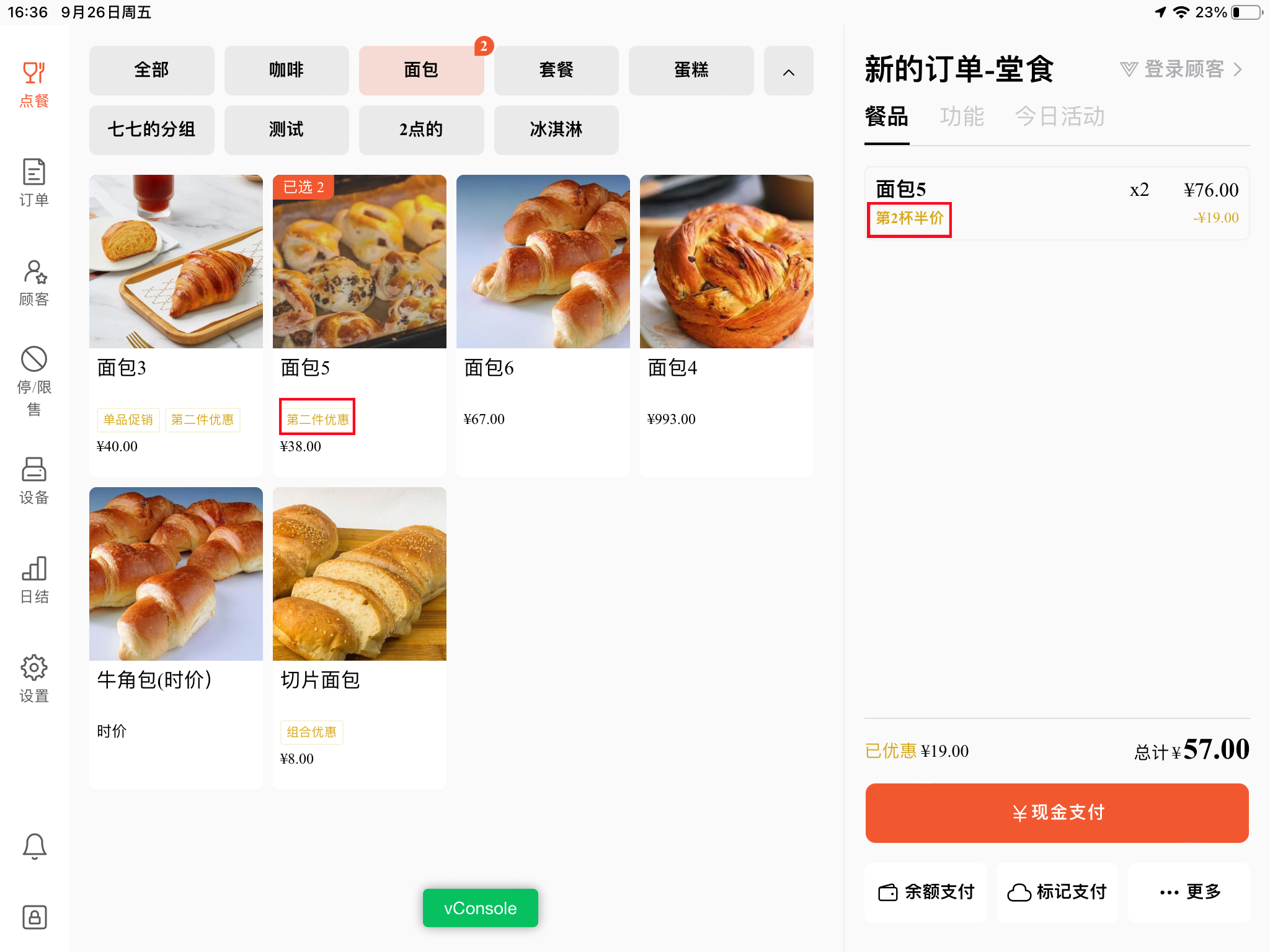This screenshot has height=952, width=1270.
Task: Collapse the category list chevron
Action: pos(788,71)
